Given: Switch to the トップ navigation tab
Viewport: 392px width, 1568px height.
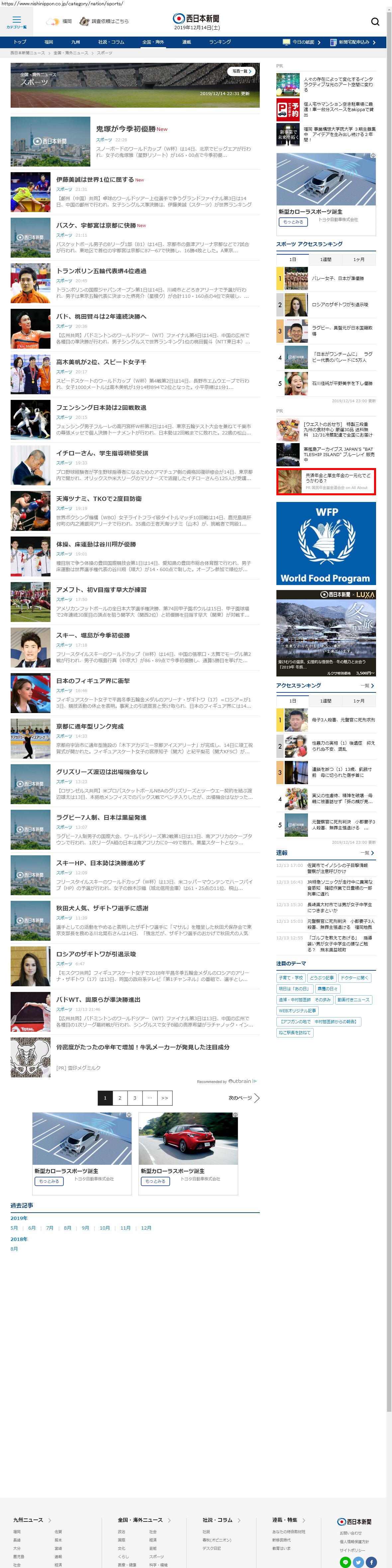Looking at the screenshot, I should (x=20, y=42).
